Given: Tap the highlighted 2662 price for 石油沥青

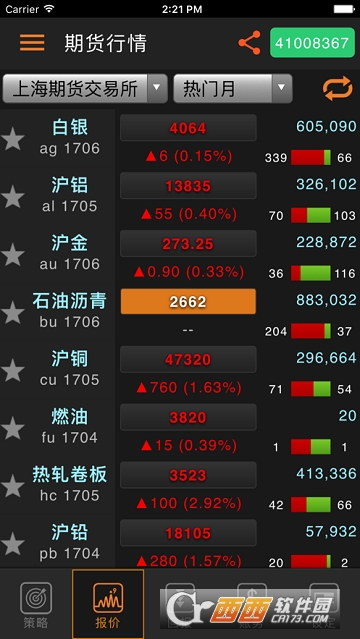Looking at the screenshot, I should [188, 302].
